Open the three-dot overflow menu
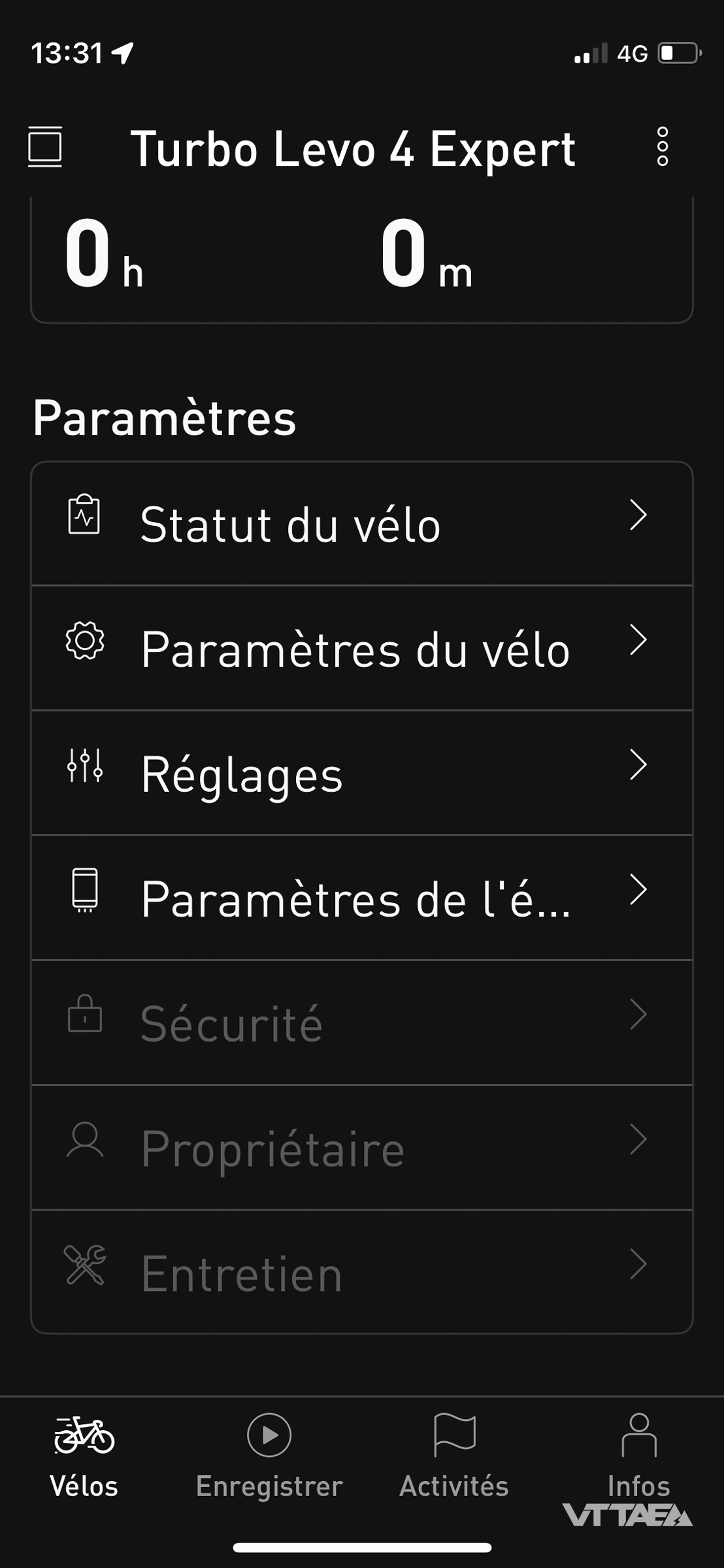Screen dimensions: 724x1568 662,147
